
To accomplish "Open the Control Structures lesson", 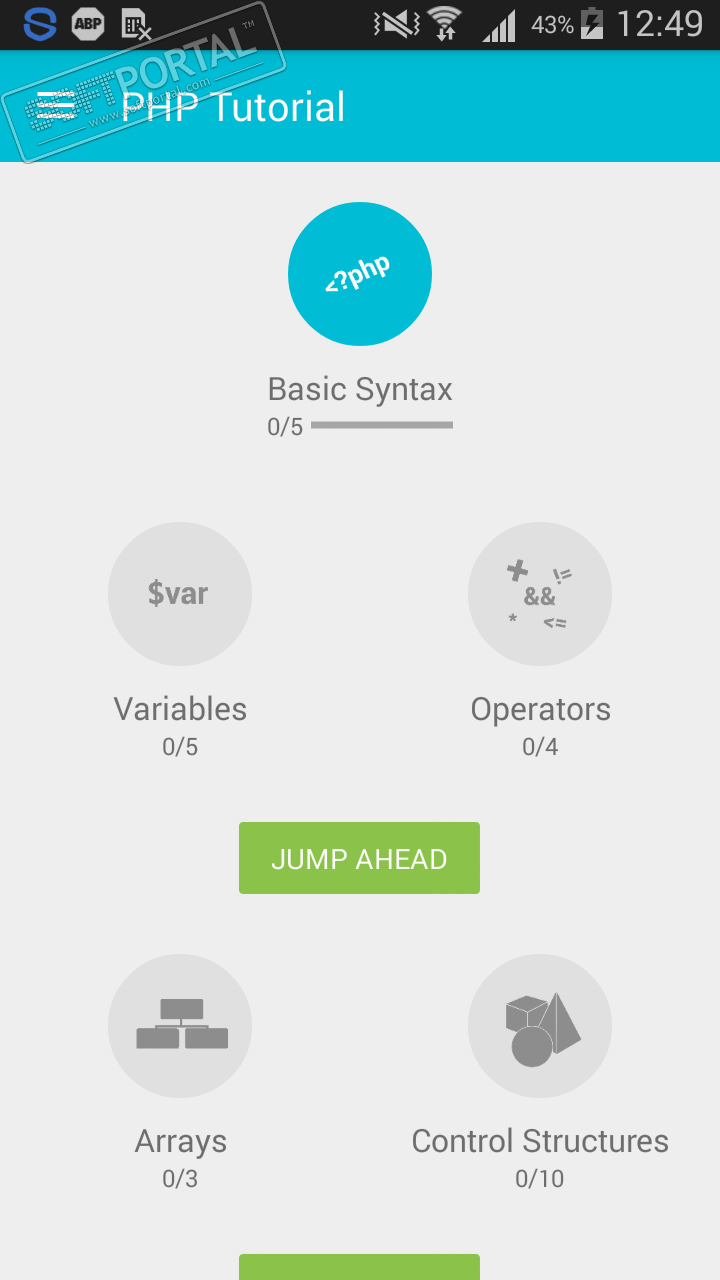I will [540, 1026].
